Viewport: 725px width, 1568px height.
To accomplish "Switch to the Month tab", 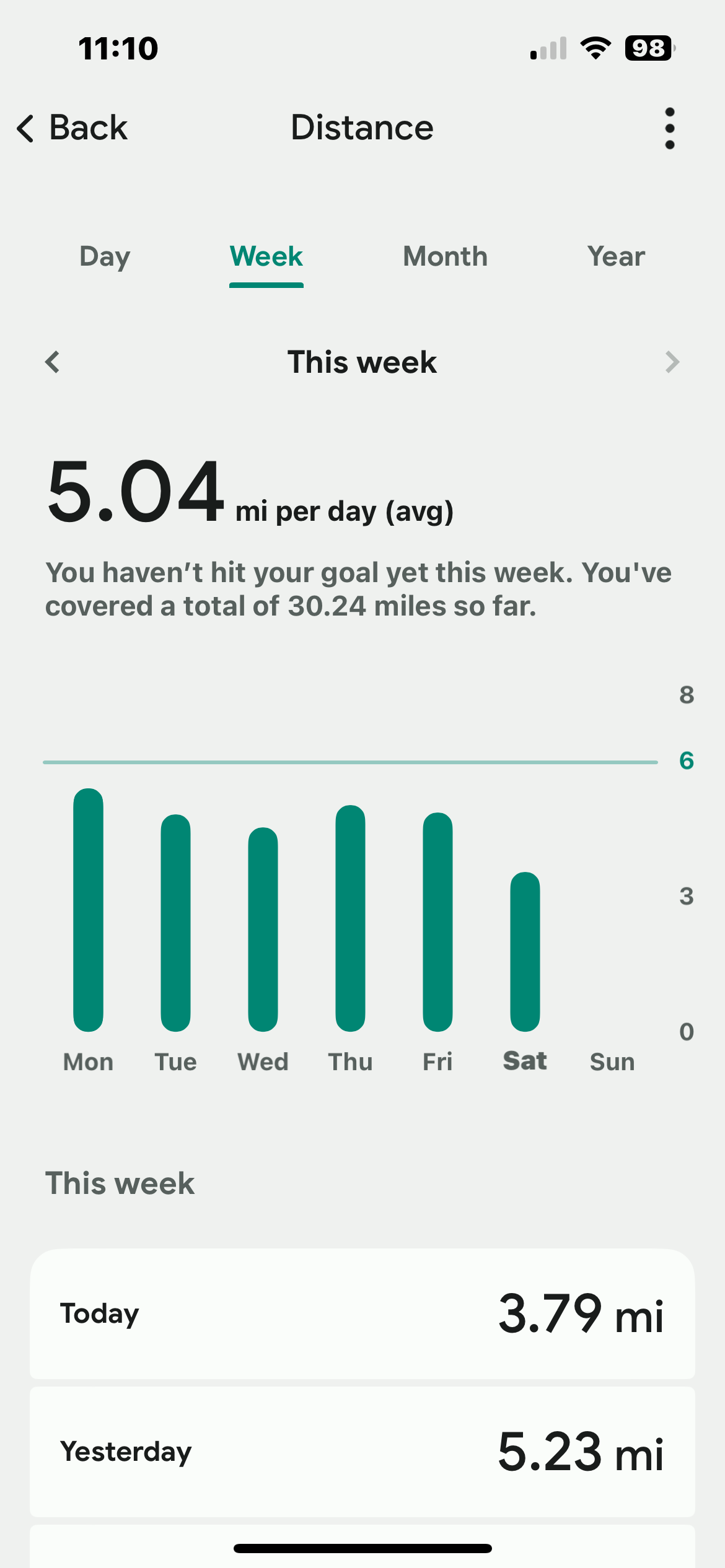I will [445, 256].
